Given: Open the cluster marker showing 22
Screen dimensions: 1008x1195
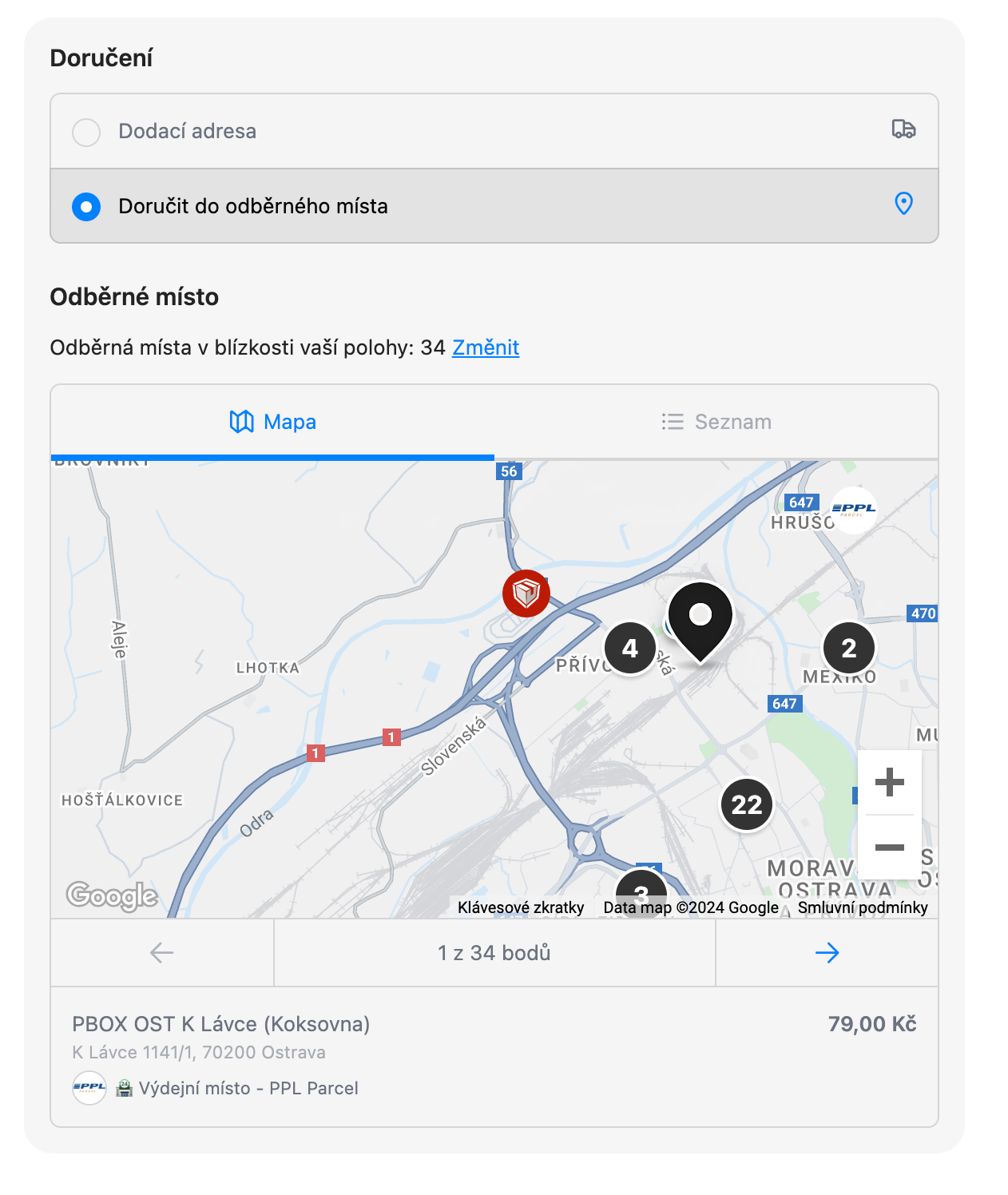Looking at the screenshot, I should pos(746,804).
